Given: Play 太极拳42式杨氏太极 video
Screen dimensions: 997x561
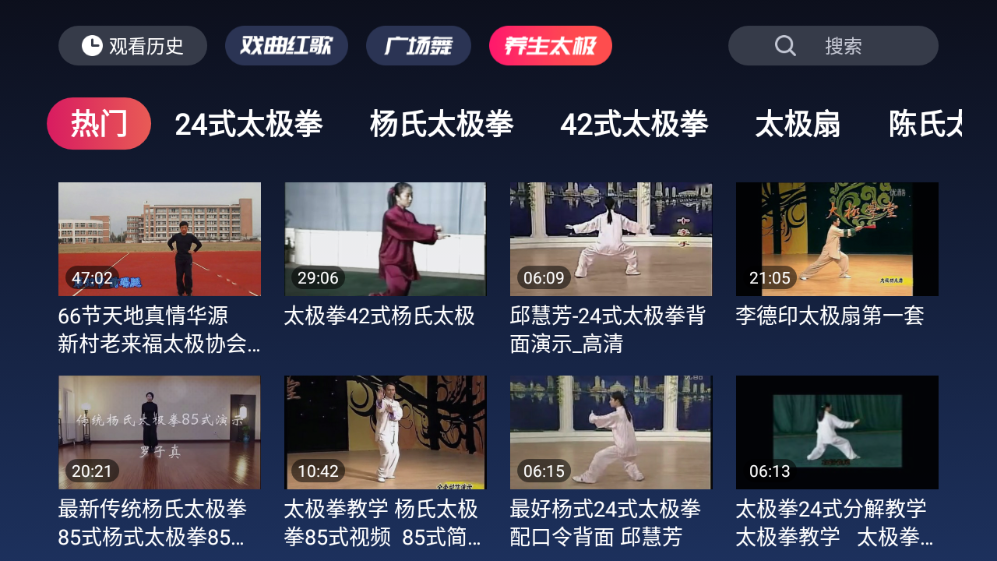Looking at the screenshot, I should coord(385,239).
